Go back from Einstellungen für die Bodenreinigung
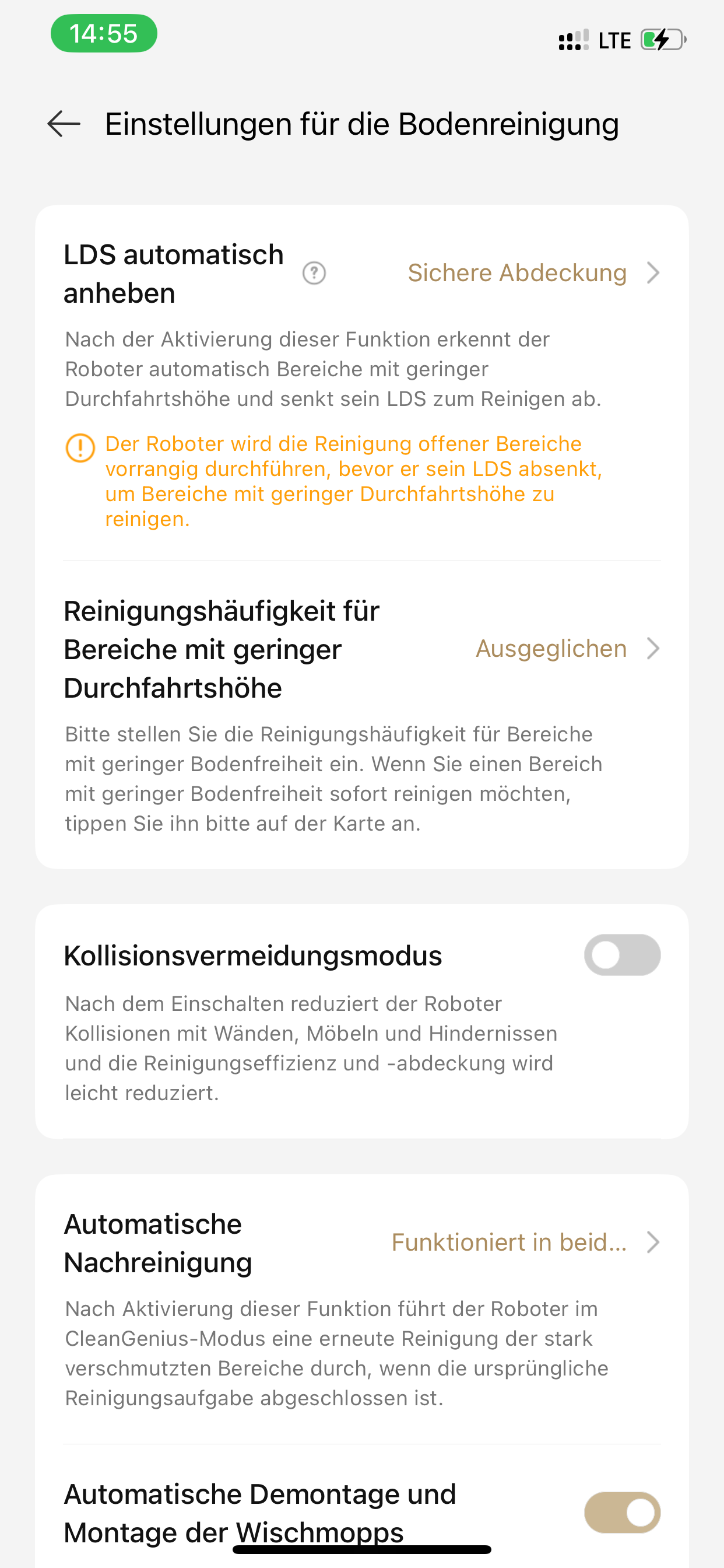724x1568 pixels. click(64, 124)
